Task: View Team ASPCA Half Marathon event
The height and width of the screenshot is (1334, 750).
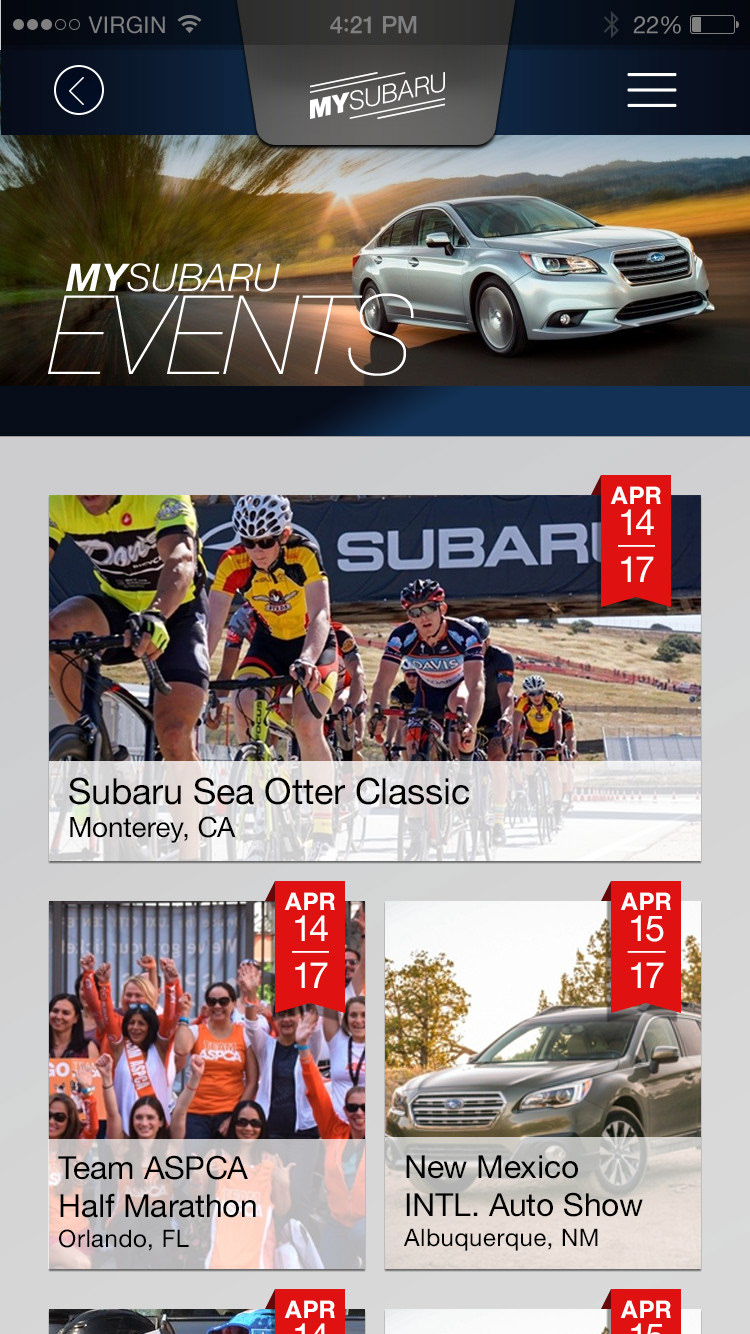Action: 206,1085
